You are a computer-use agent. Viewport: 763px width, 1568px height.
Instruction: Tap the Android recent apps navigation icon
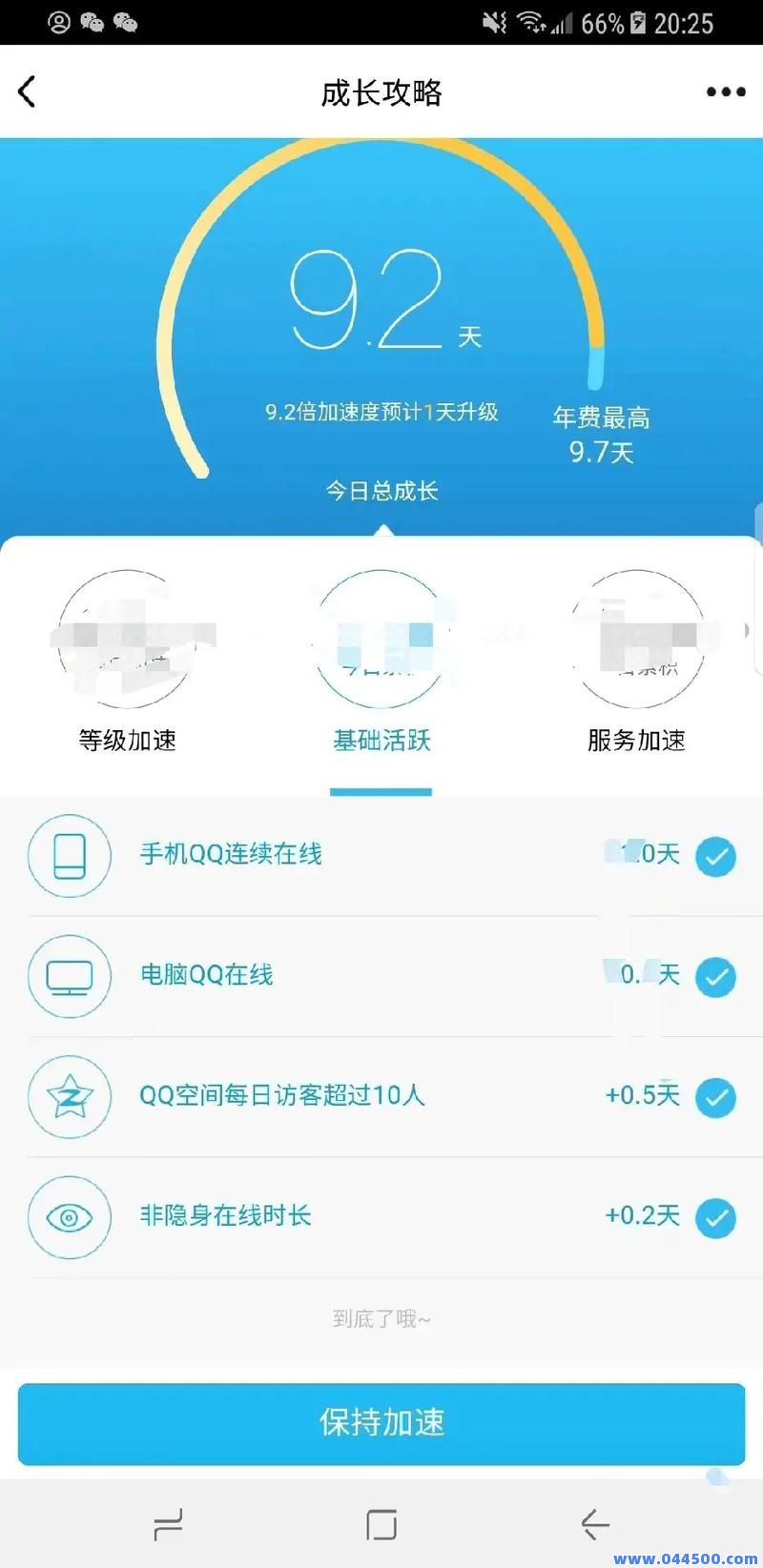[167, 1523]
